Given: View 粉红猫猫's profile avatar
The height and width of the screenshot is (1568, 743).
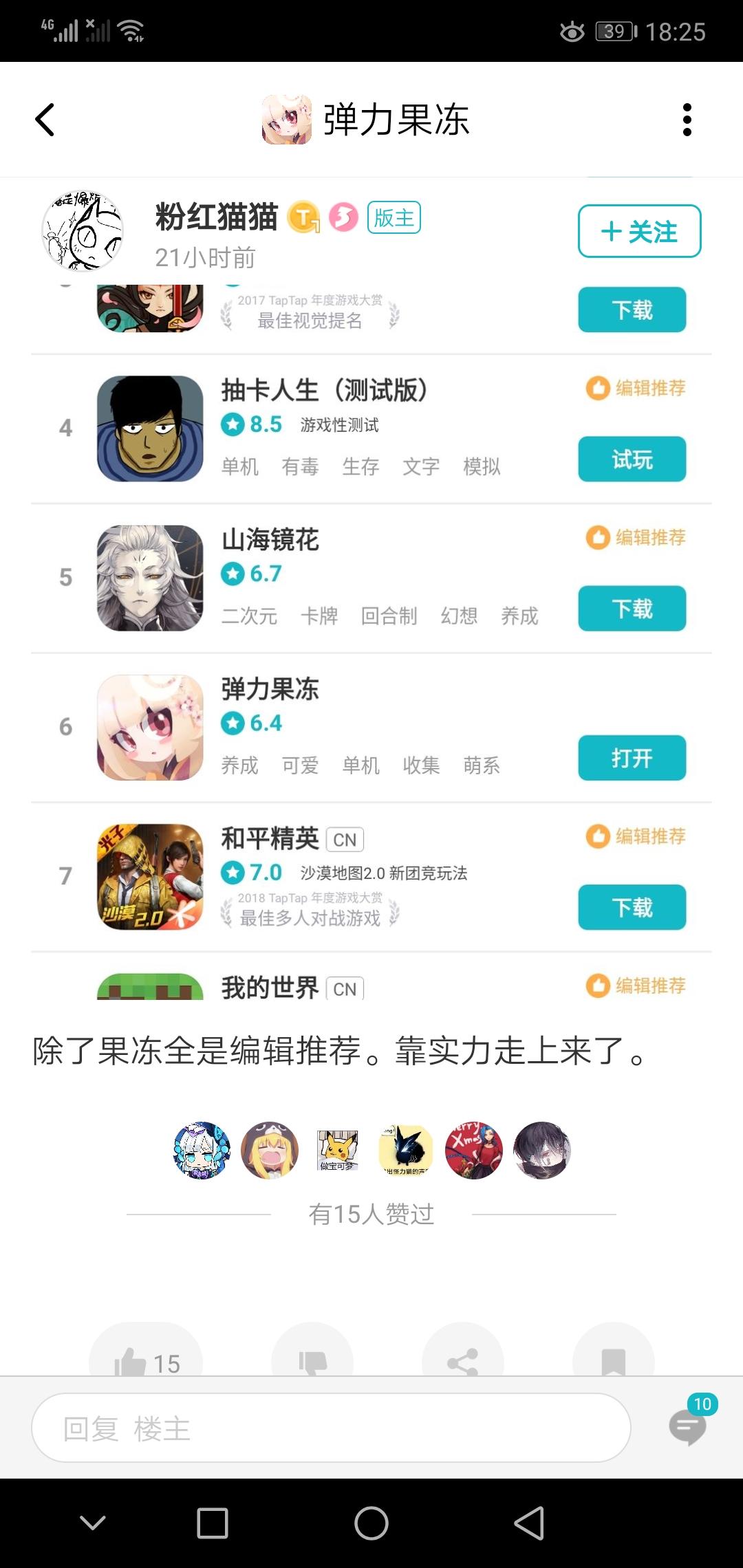Looking at the screenshot, I should pos(83,231).
